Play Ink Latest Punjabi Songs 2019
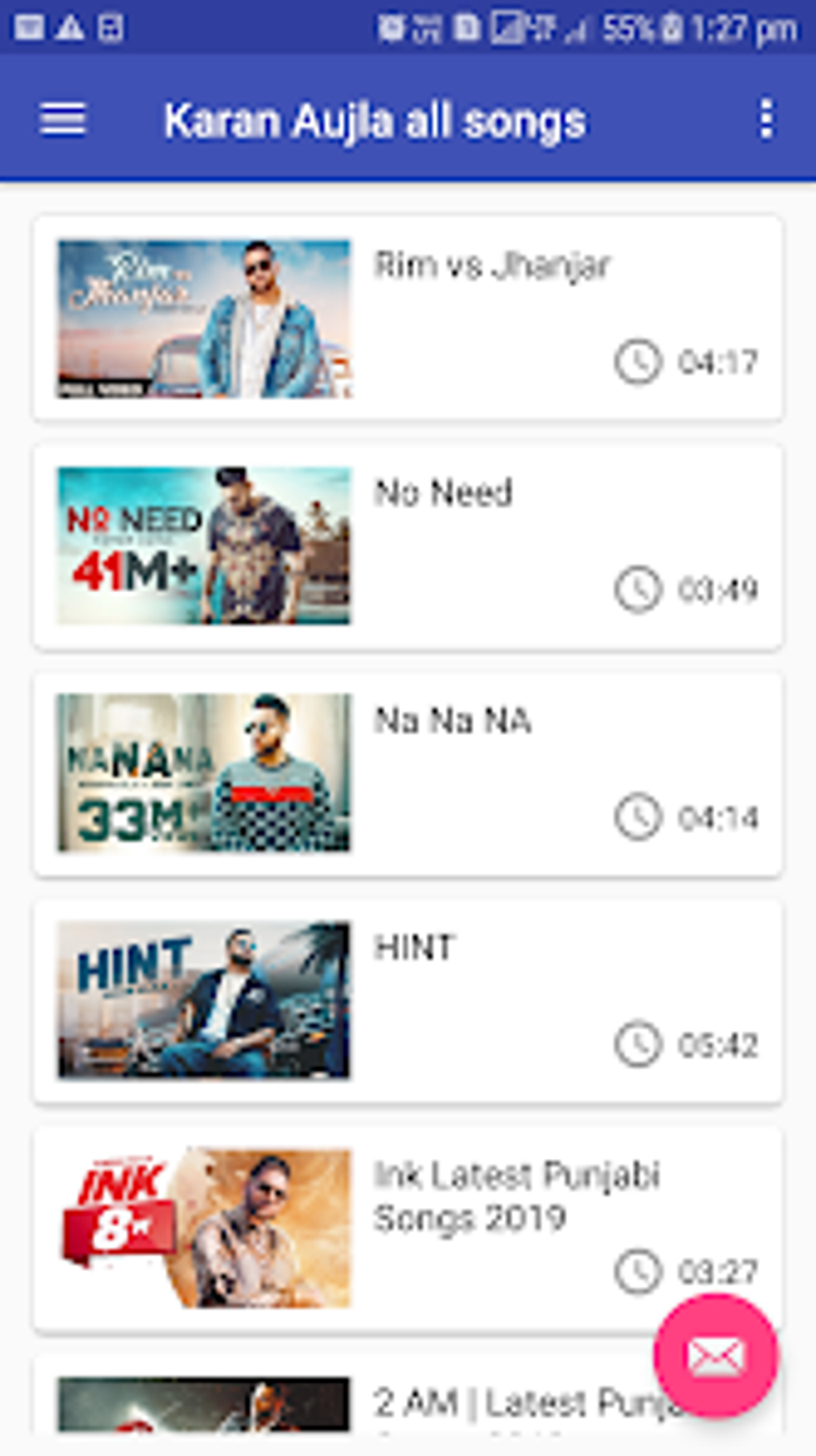The image size is (816, 1456). click(407, 1229)
